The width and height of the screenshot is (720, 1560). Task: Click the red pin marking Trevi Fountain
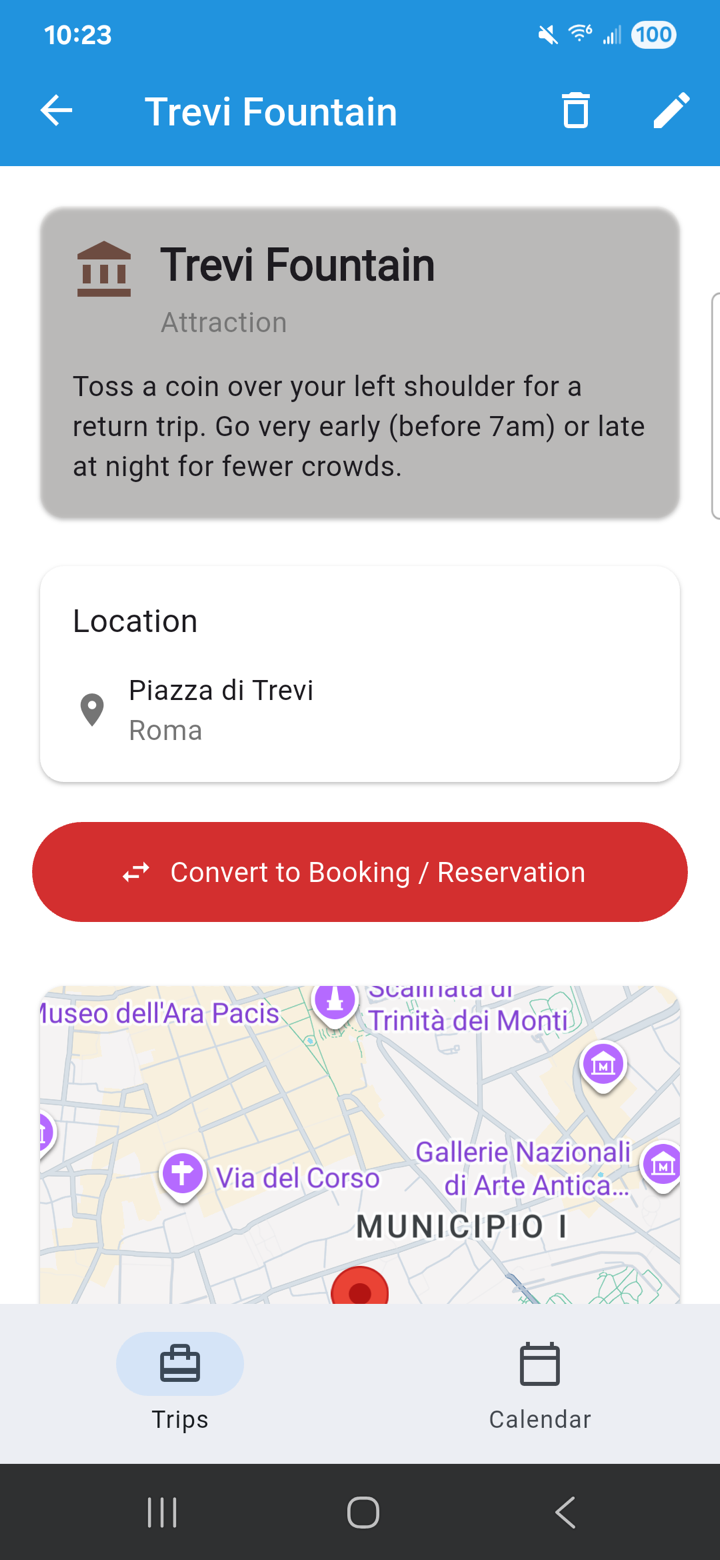(361, 1290)
